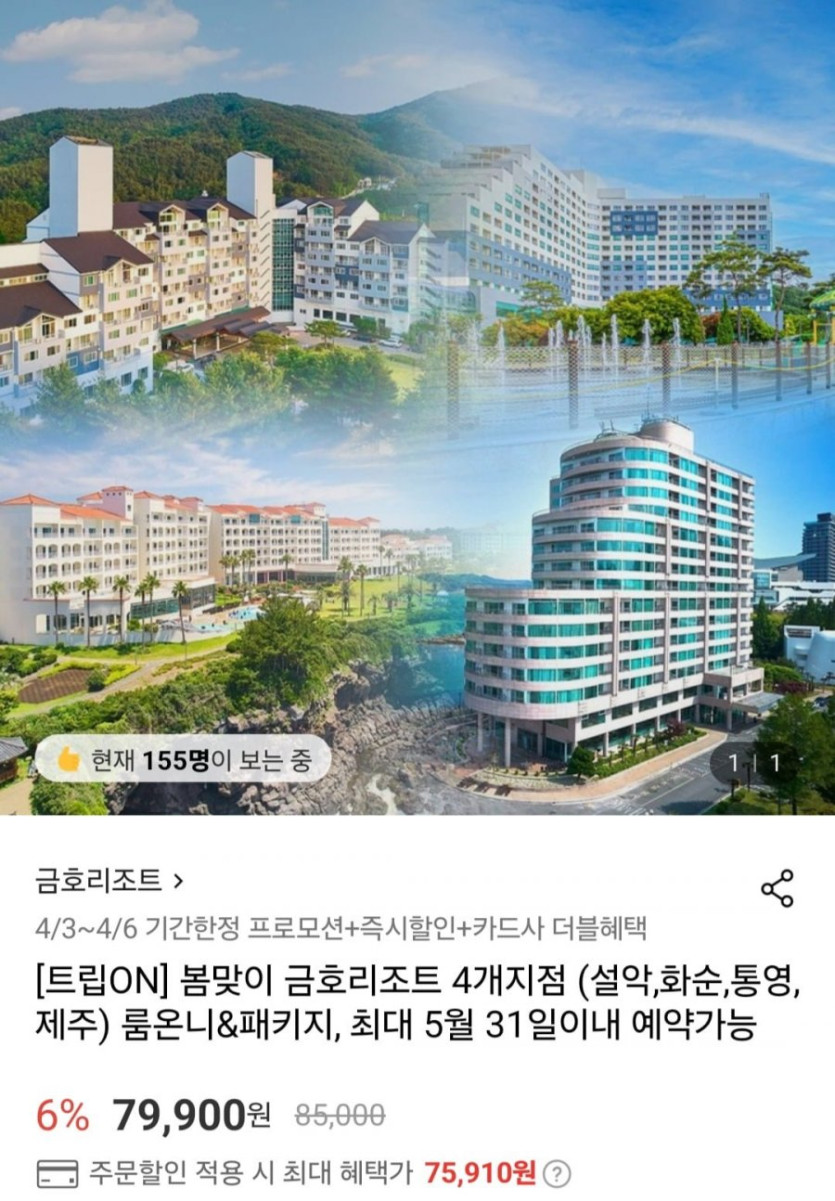Share this 금호리조트 deal

pyautogui.click(x=777, y=888)
